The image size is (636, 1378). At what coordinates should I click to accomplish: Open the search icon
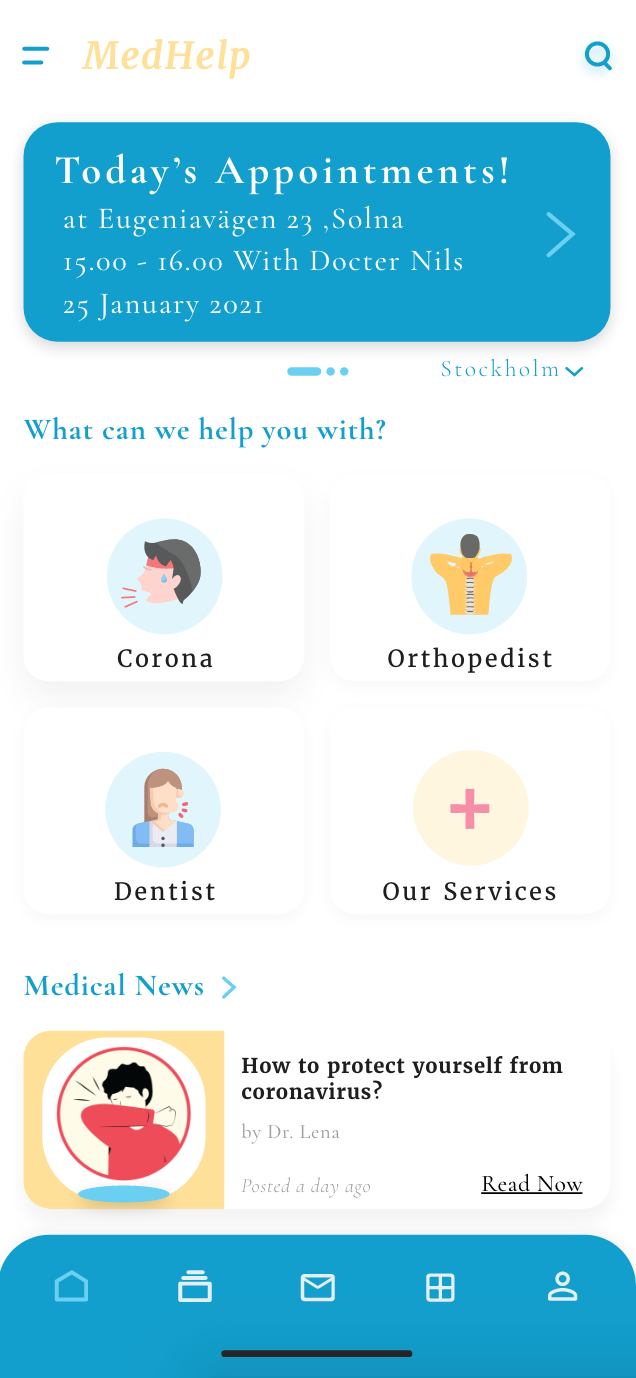(x=598, y=56)
